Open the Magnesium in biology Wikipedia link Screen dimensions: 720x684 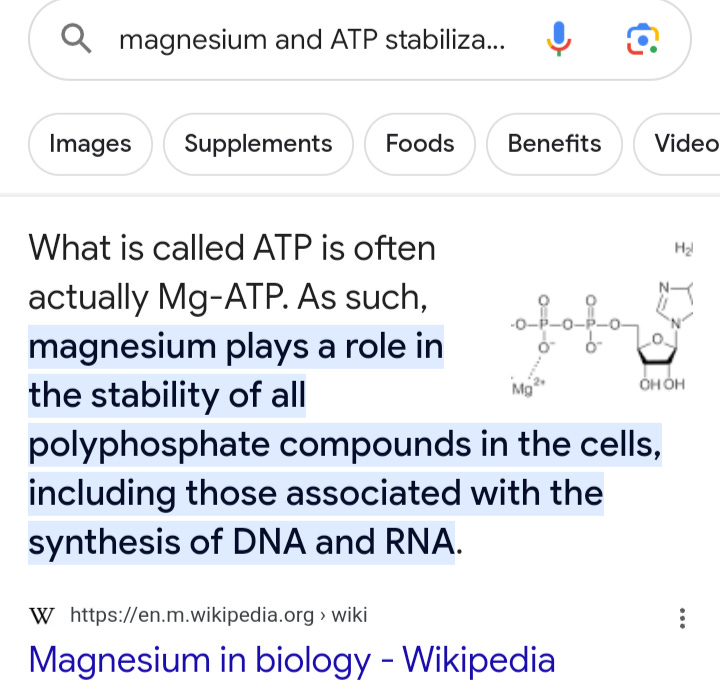pyautogui.click(x=291, y=660)
